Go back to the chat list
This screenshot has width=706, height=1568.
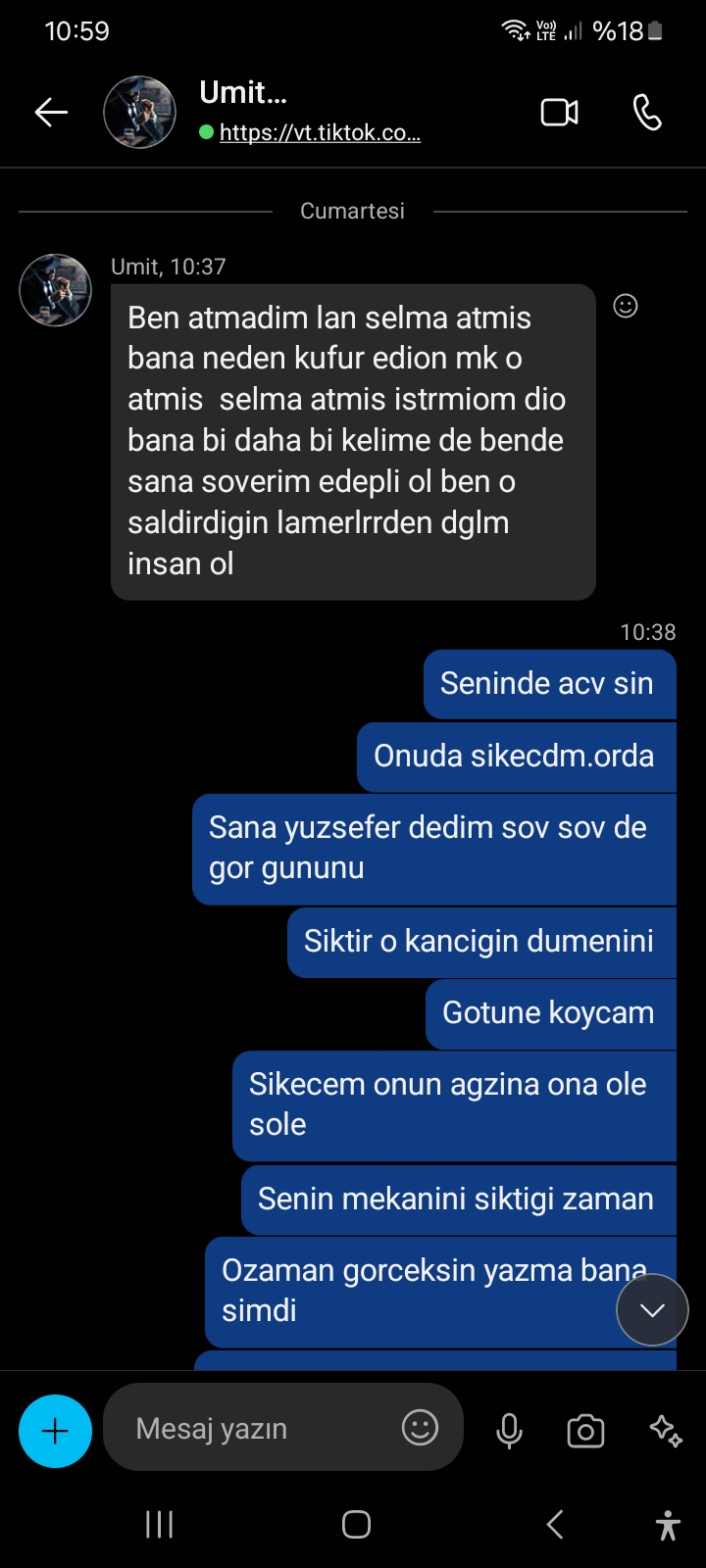pos(51,113)
